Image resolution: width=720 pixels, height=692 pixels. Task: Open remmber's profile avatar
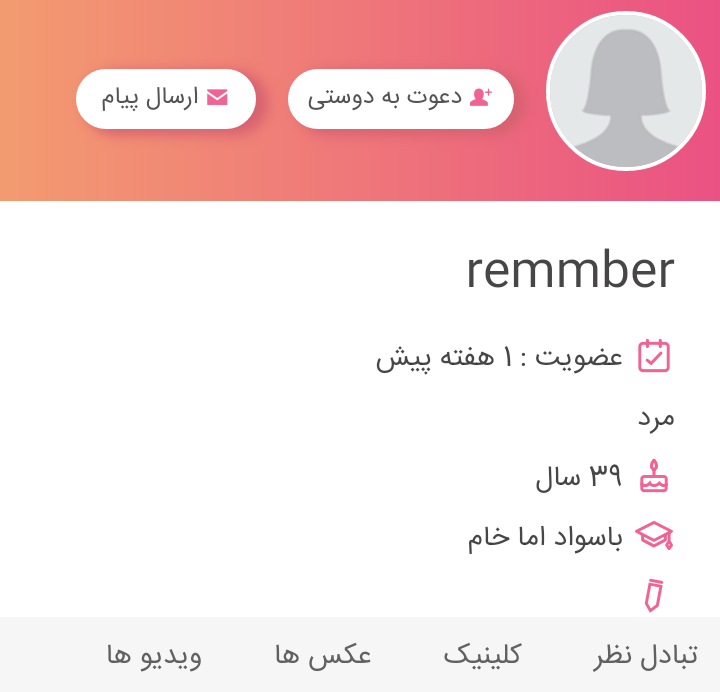pos(626,92)
